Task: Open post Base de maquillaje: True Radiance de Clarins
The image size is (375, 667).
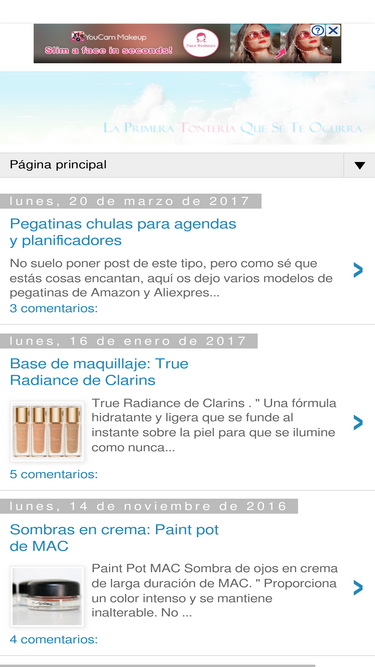Action: click(99, 372)
